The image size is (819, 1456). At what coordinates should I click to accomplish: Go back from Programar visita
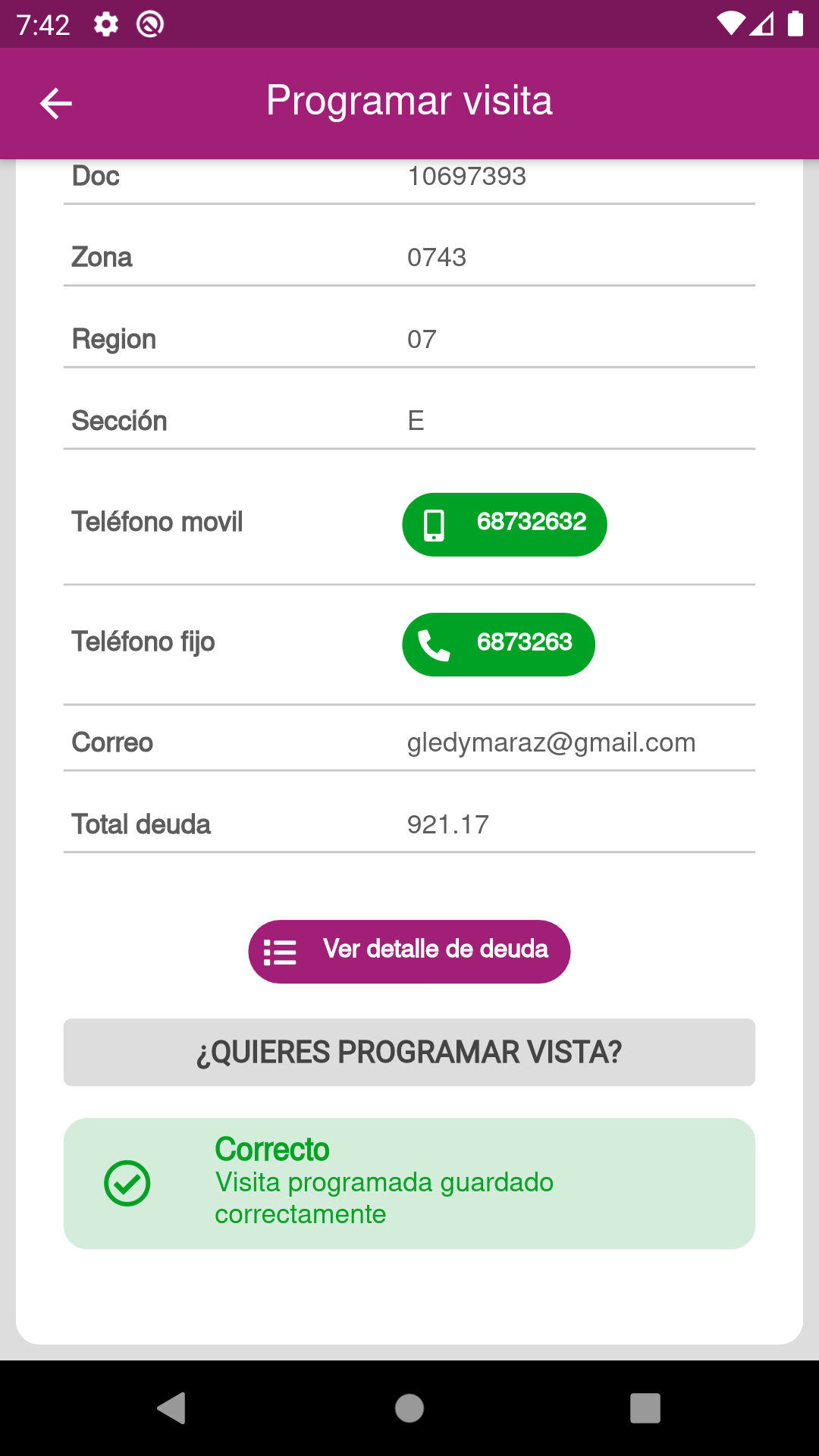55,103
